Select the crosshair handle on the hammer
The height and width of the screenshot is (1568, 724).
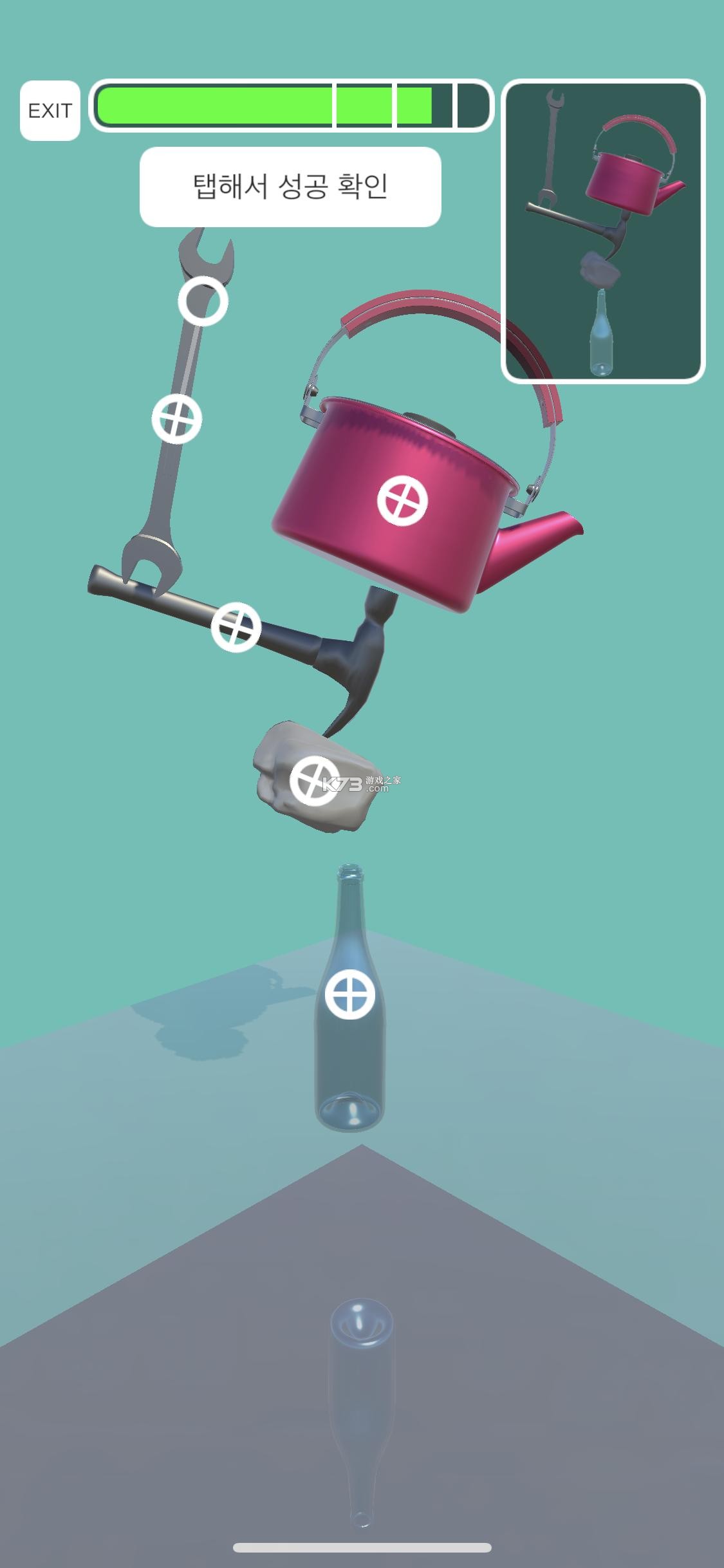[x=236, y=627]
